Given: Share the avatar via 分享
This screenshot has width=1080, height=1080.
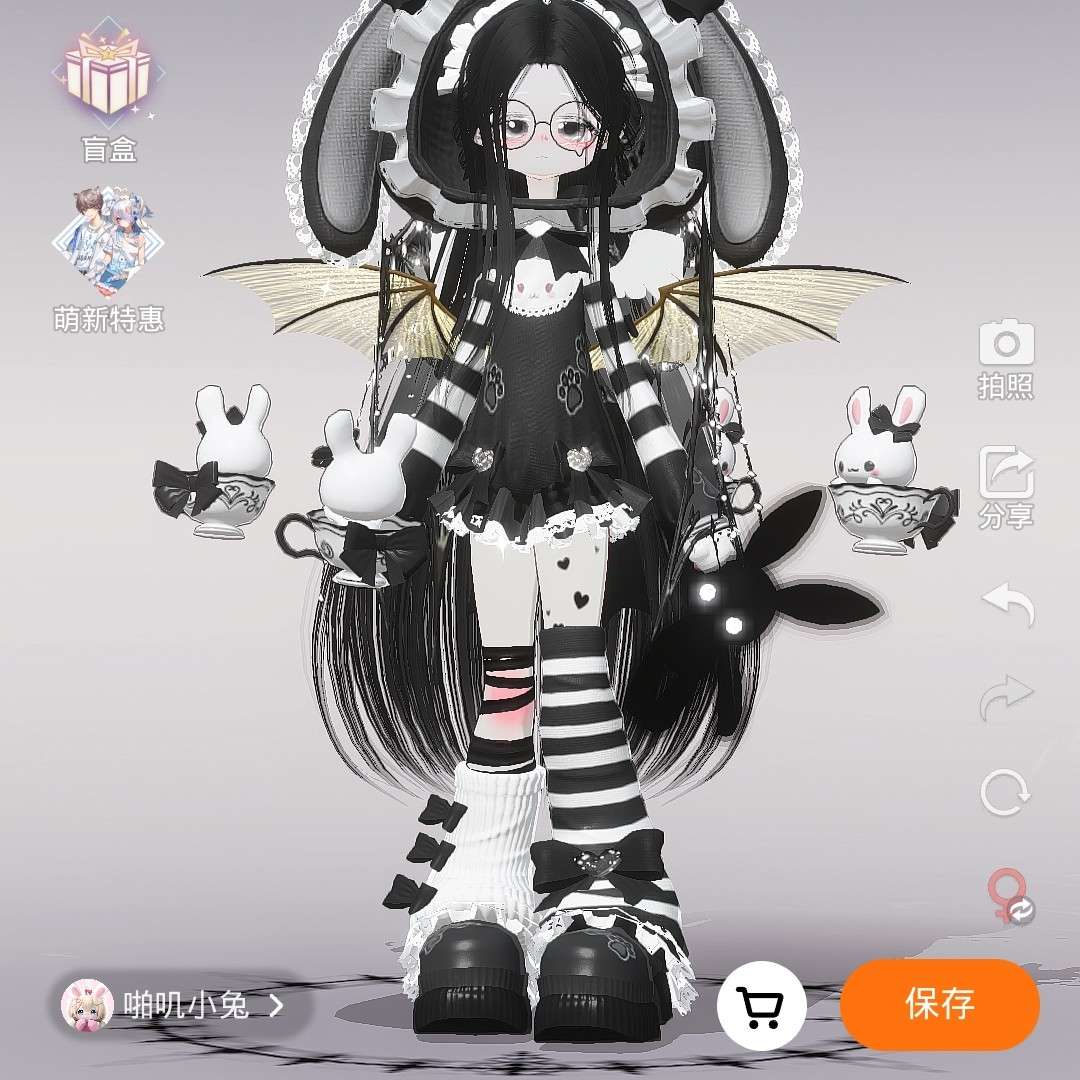Looking at the screenshot, I should point(1006,487).
